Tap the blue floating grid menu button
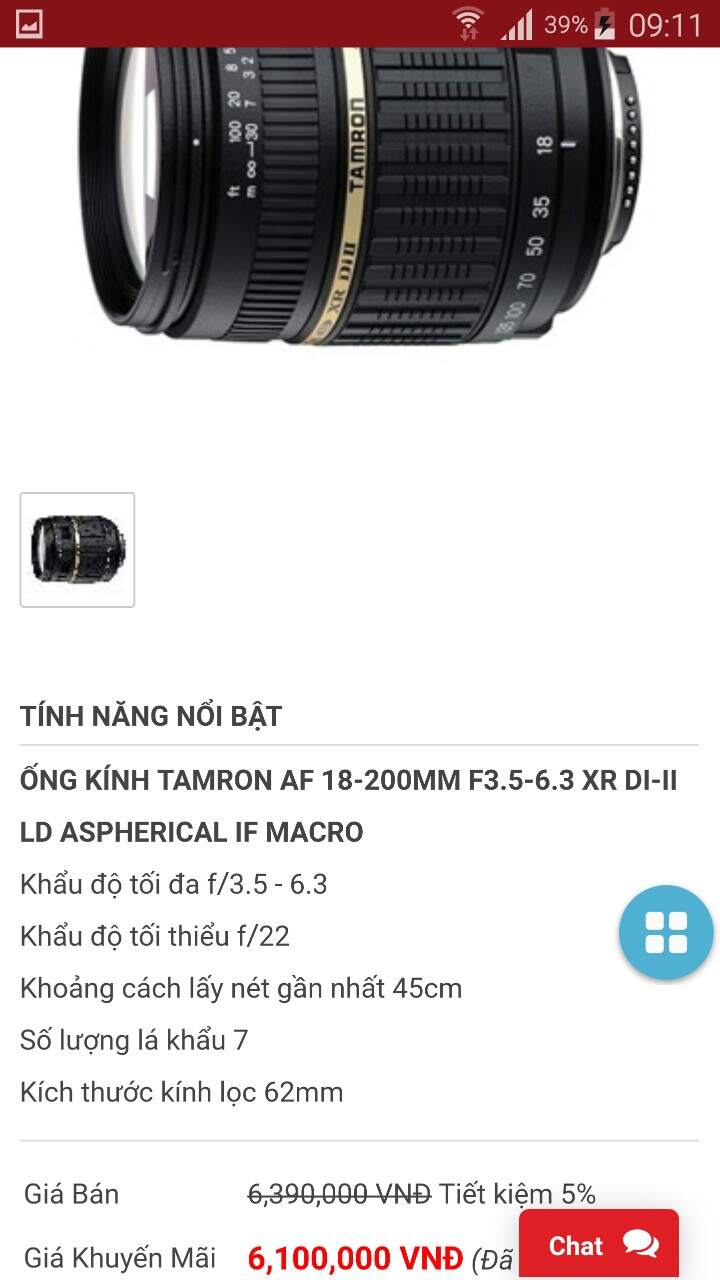Screen dimensions: 720x1280 665,932
